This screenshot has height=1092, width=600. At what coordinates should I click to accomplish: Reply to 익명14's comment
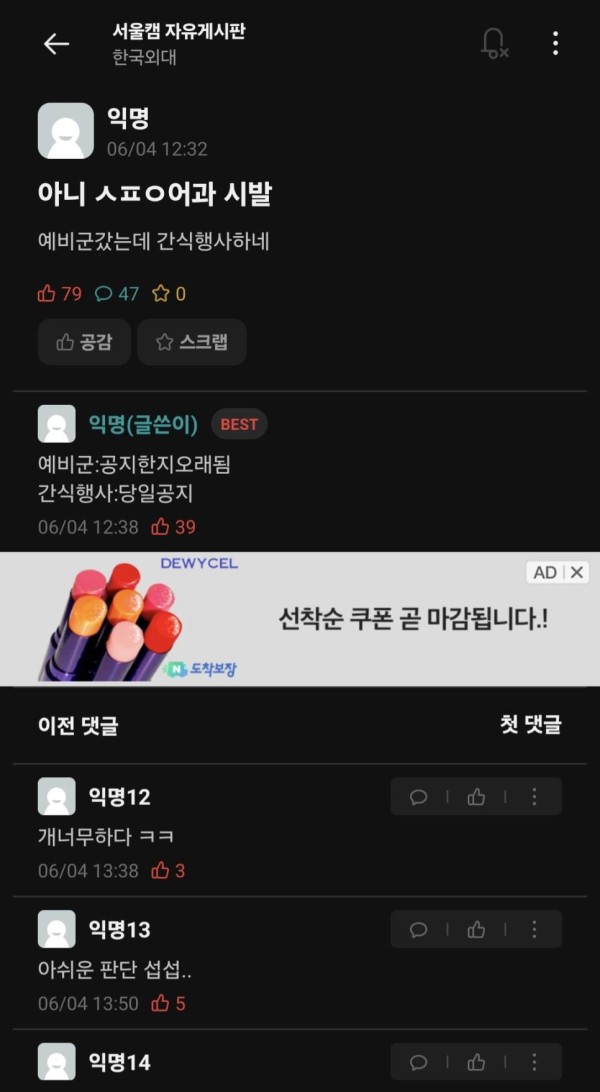pyautogui.click(x=418, y=1062)
